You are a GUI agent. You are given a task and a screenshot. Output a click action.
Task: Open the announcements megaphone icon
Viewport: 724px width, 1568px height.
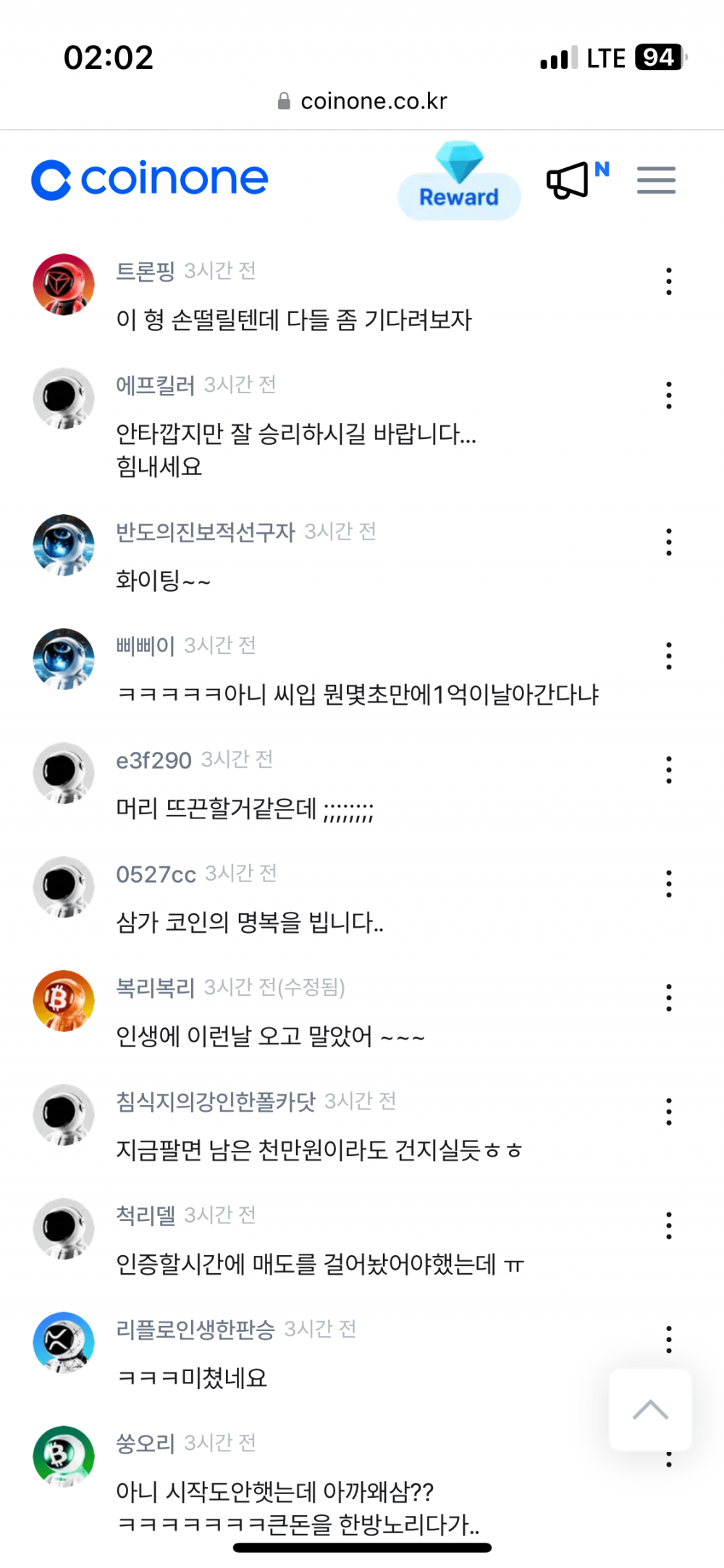(x=569, y=180)
